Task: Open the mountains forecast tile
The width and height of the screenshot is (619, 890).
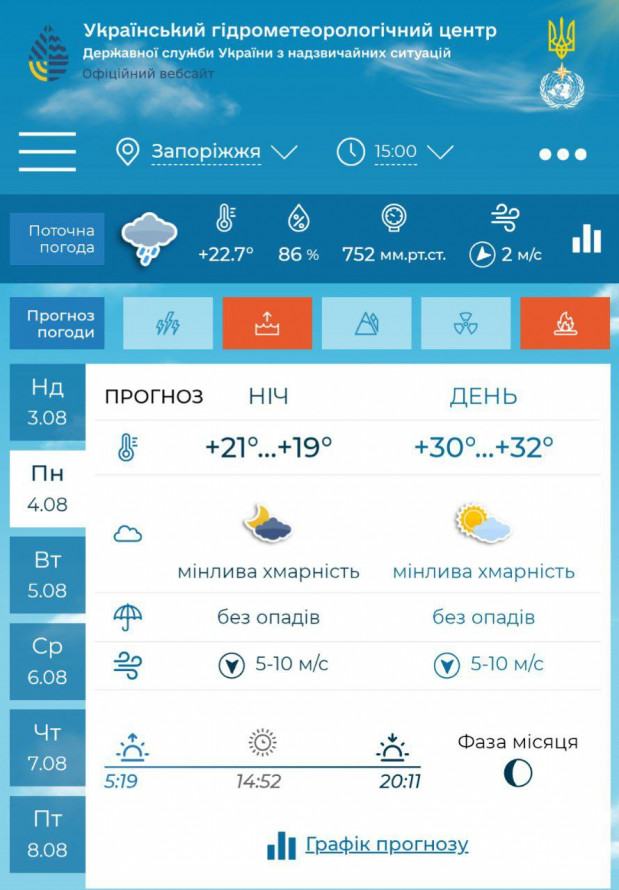Action: [367, 323]
